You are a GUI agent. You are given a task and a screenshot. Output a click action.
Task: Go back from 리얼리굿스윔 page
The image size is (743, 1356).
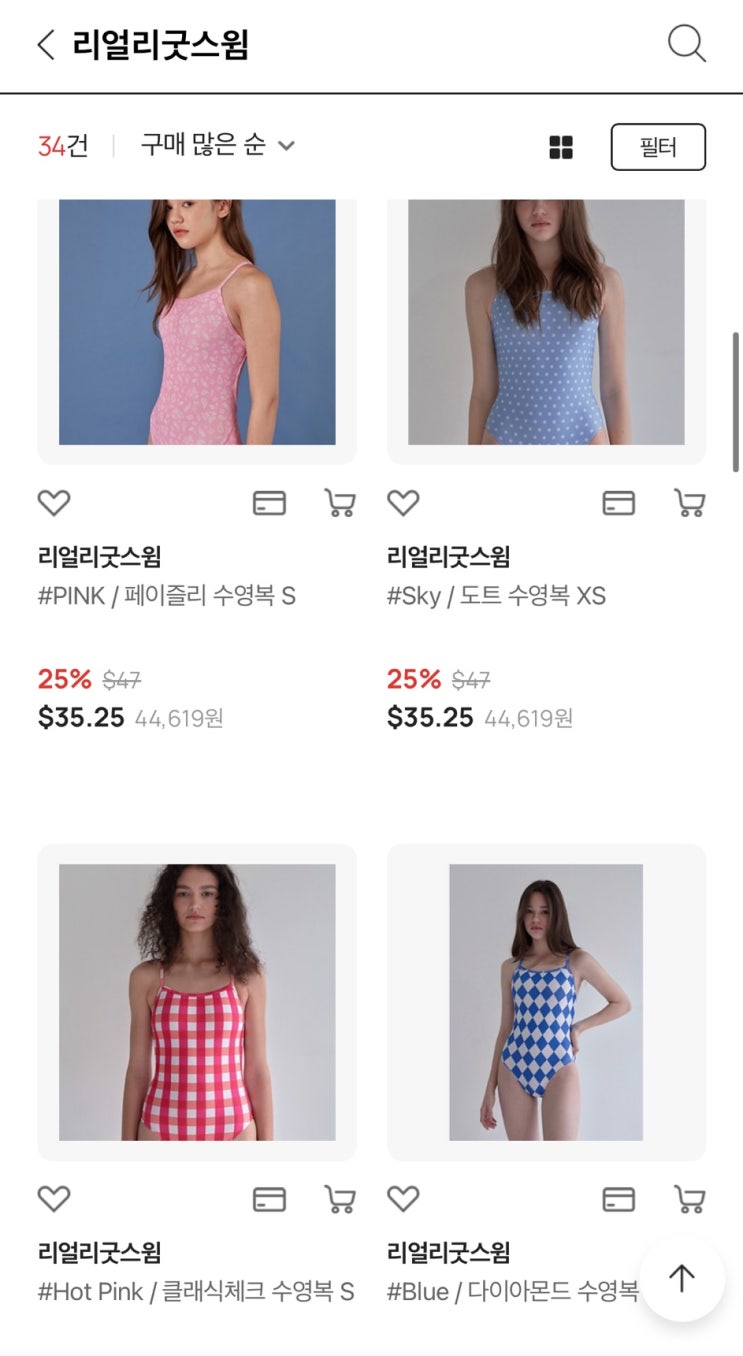click(x=46, y=45)
